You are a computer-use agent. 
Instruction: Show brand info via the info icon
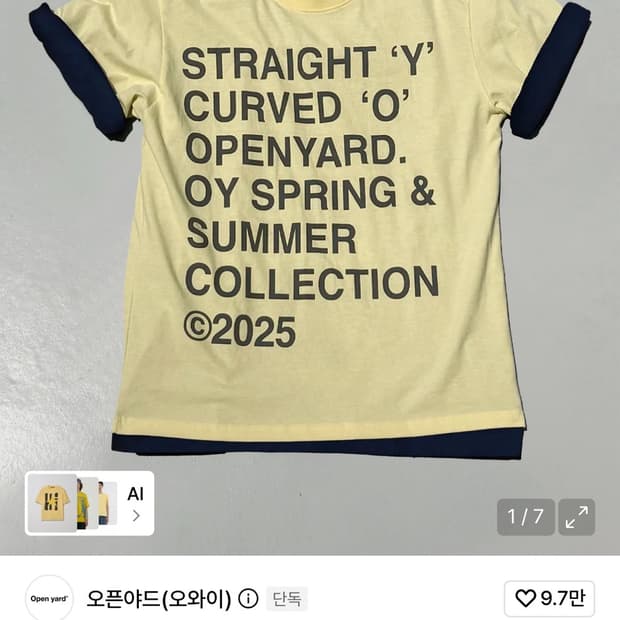pyautogui.click(x=248, y=599)
